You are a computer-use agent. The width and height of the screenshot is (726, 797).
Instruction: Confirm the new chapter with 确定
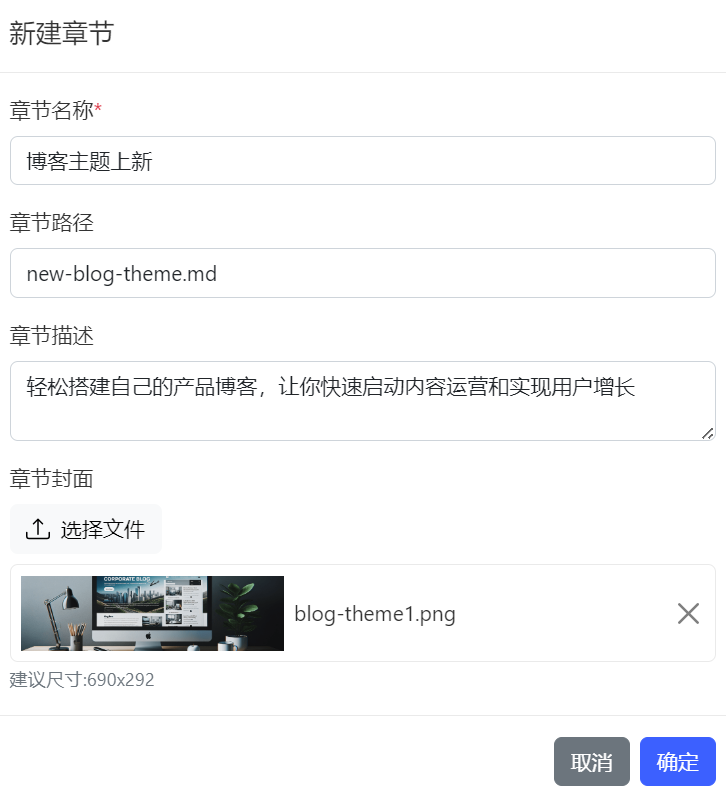pyautogui.click(x=677, y=762)
